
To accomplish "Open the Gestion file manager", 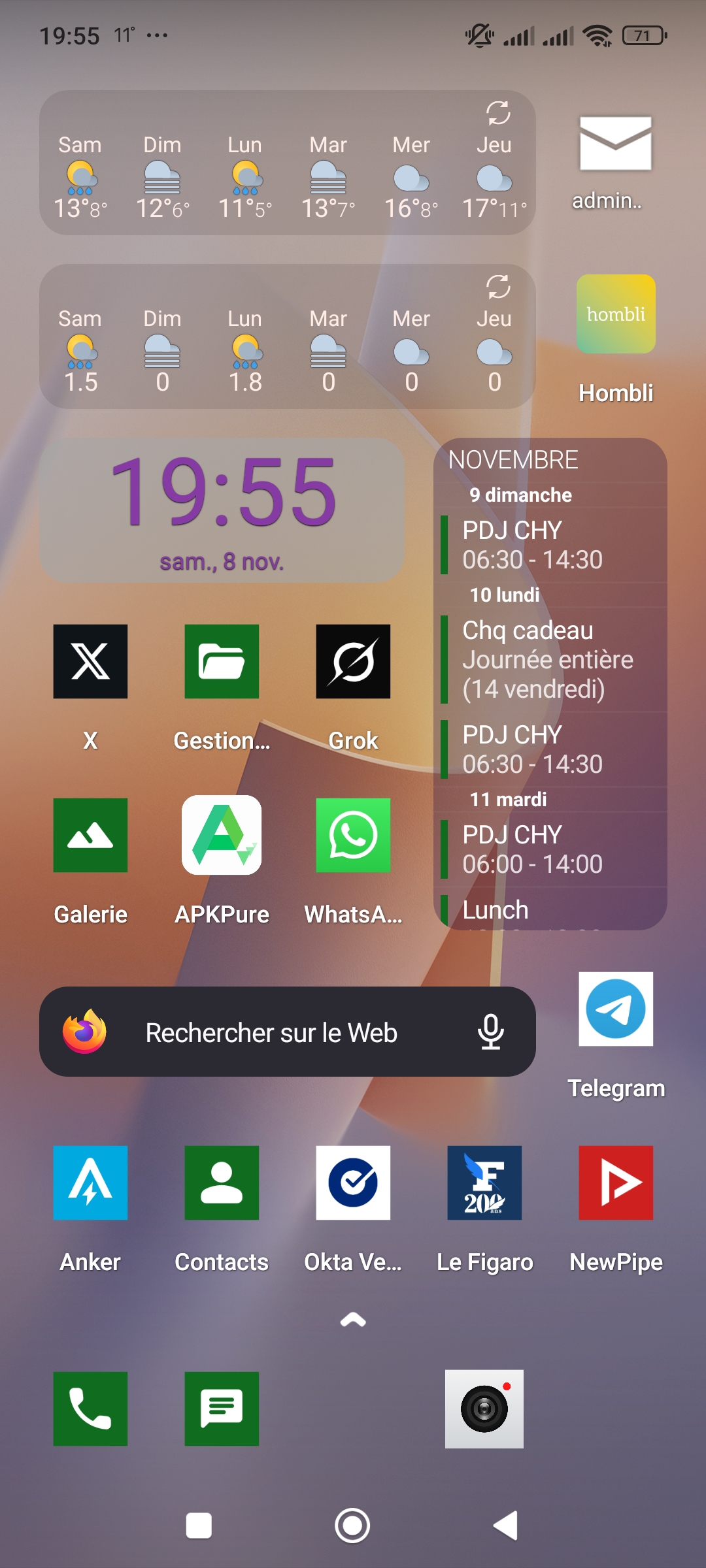I will point(222,662).
